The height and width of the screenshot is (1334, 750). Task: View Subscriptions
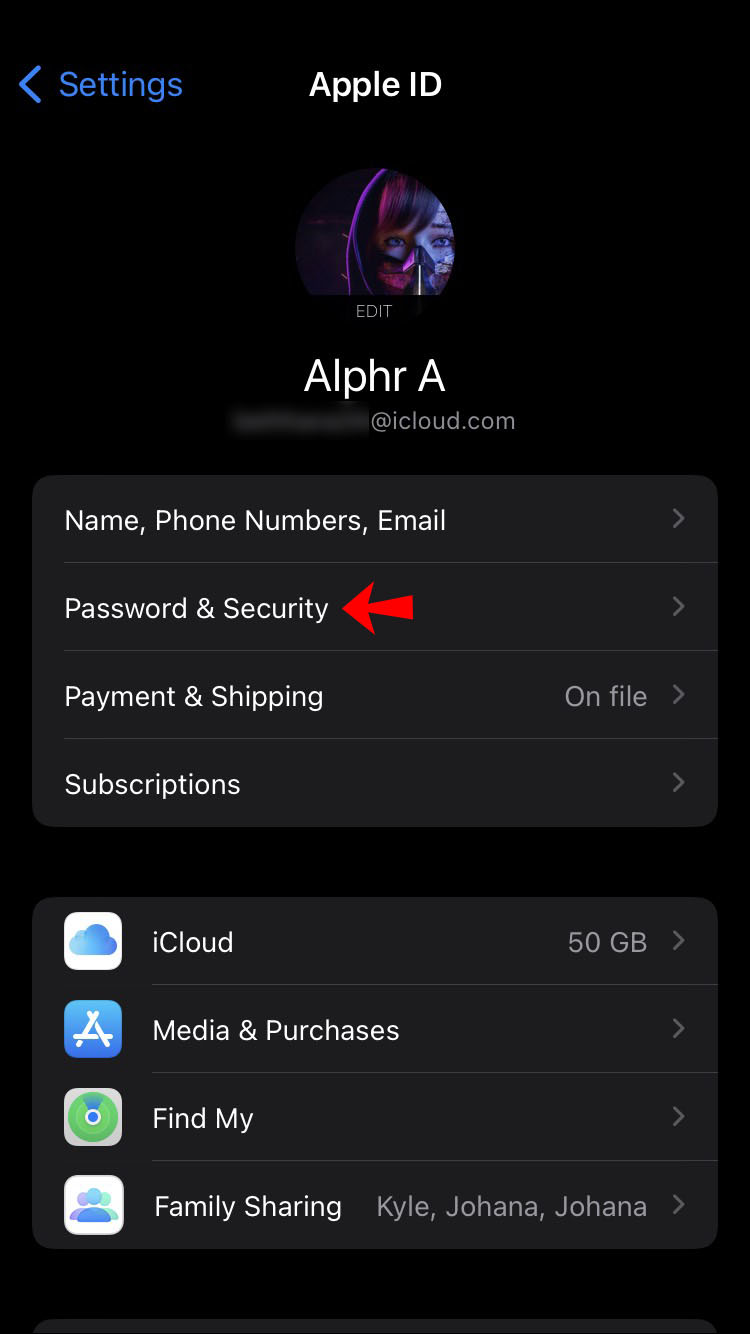[374, 784]
